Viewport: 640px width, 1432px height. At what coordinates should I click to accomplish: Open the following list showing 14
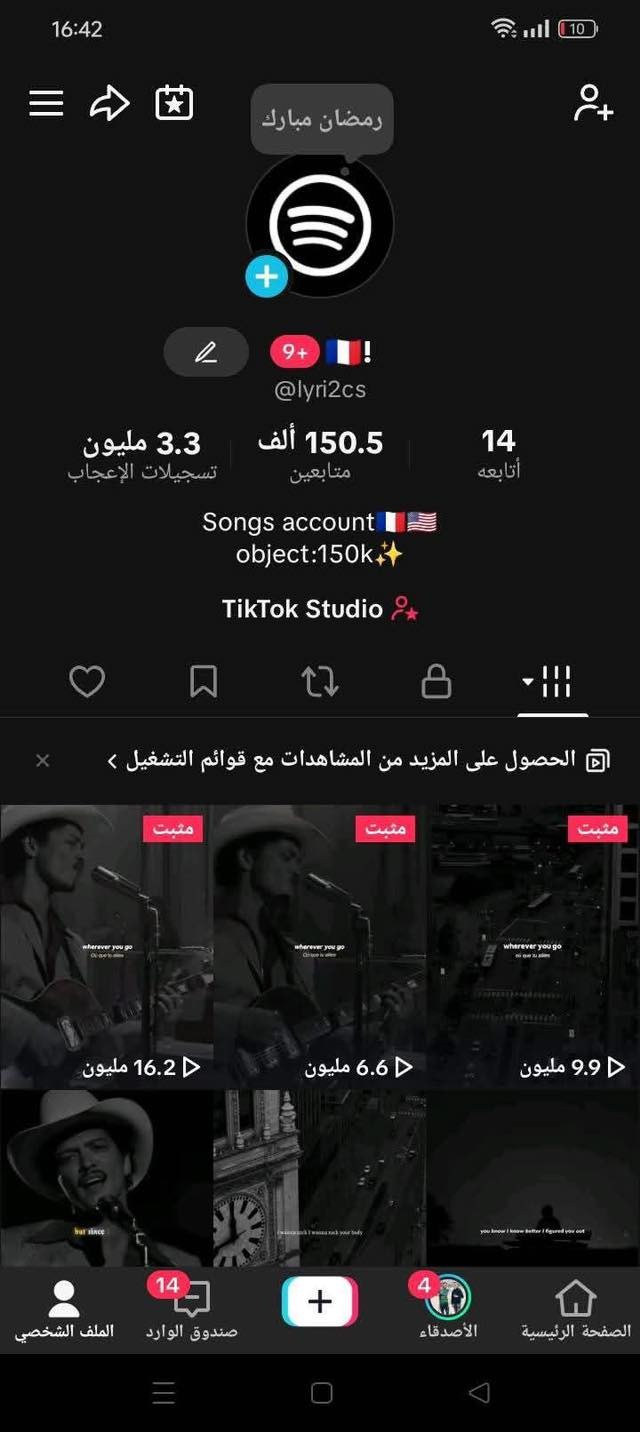pyautogui.click(x=498, y=453)
